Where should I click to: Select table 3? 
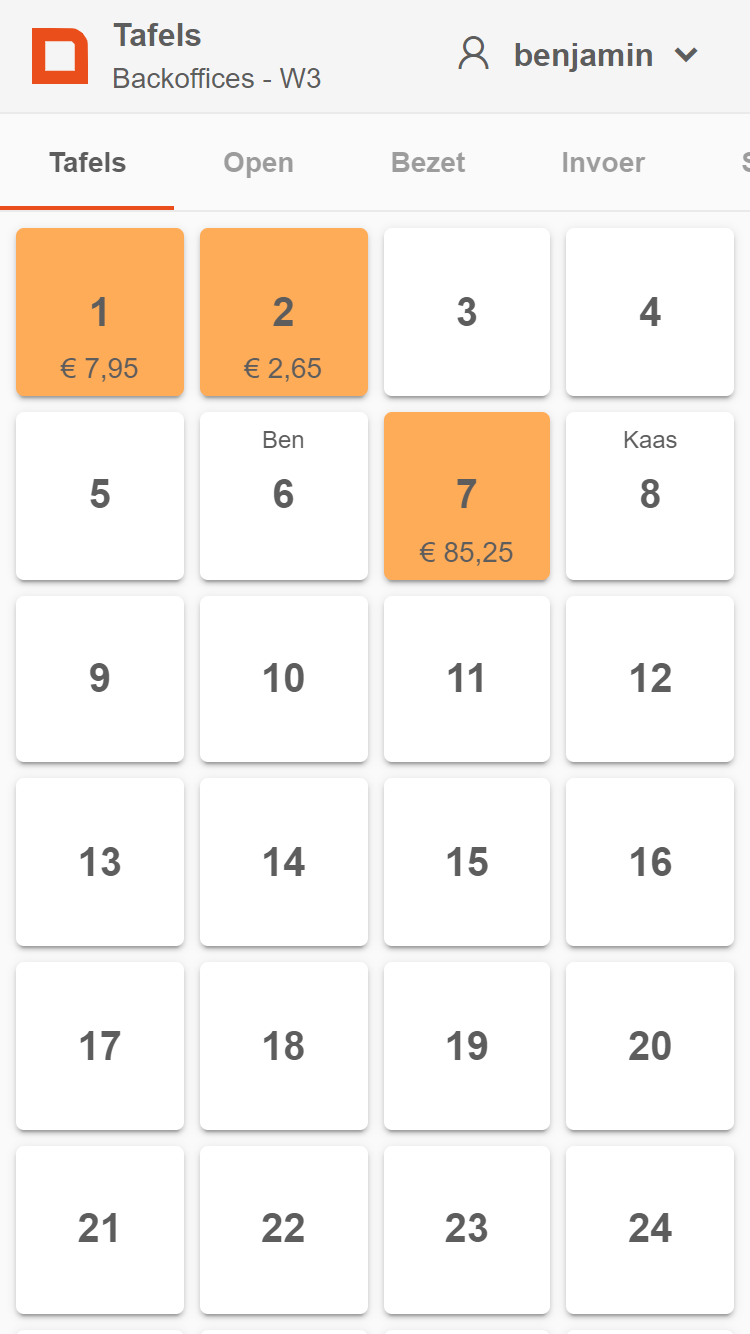coord(467,312)
